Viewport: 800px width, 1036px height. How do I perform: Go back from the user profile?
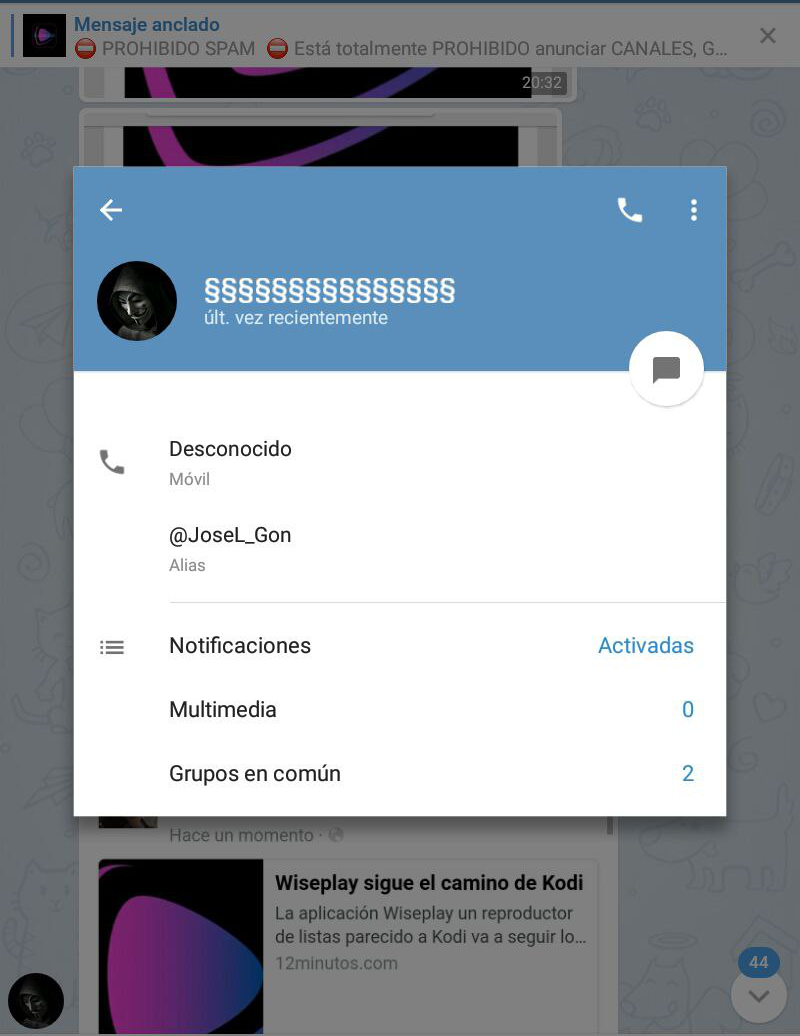click(x=111, y=210)
